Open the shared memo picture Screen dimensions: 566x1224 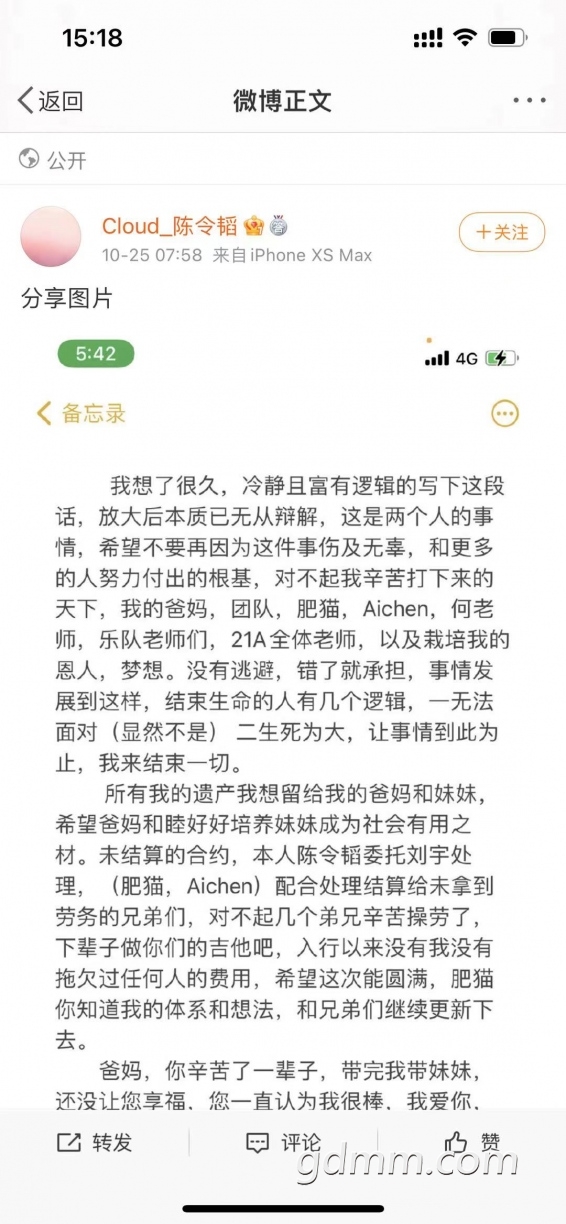pyautogui.click(x=283, y=720)
